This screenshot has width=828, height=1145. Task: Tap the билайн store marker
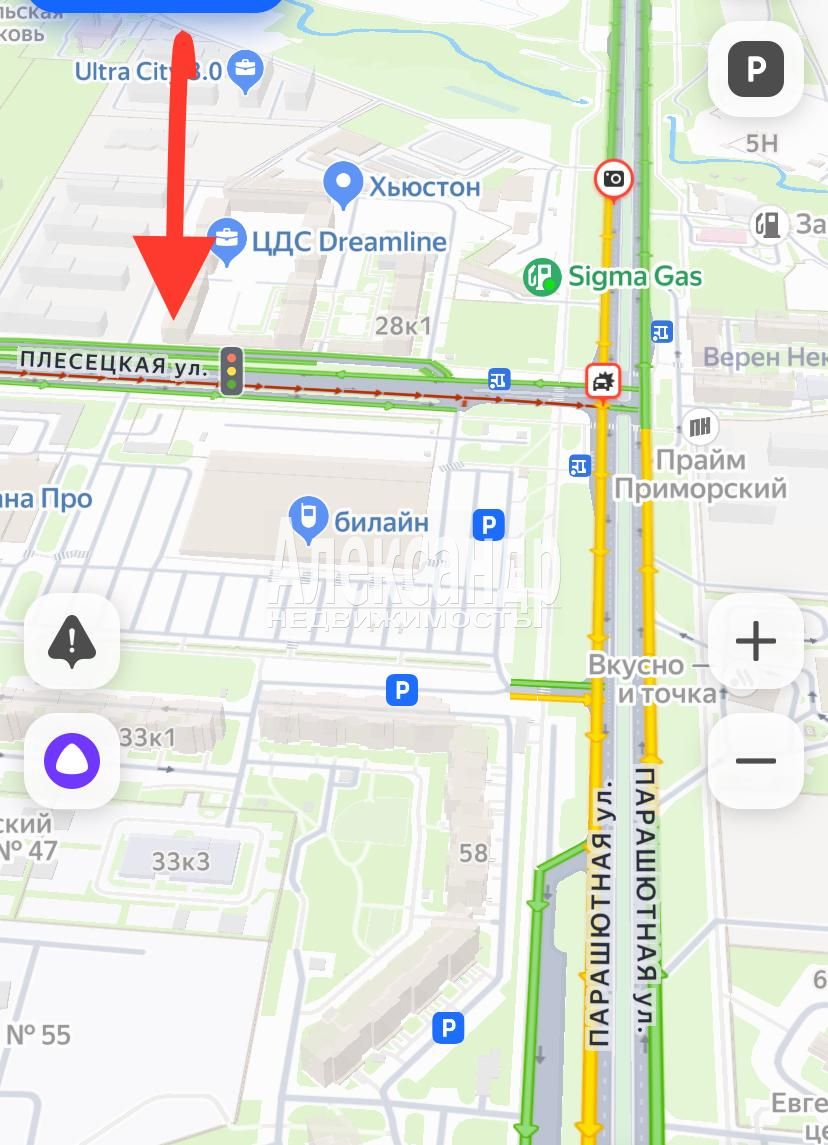point(307,518)
